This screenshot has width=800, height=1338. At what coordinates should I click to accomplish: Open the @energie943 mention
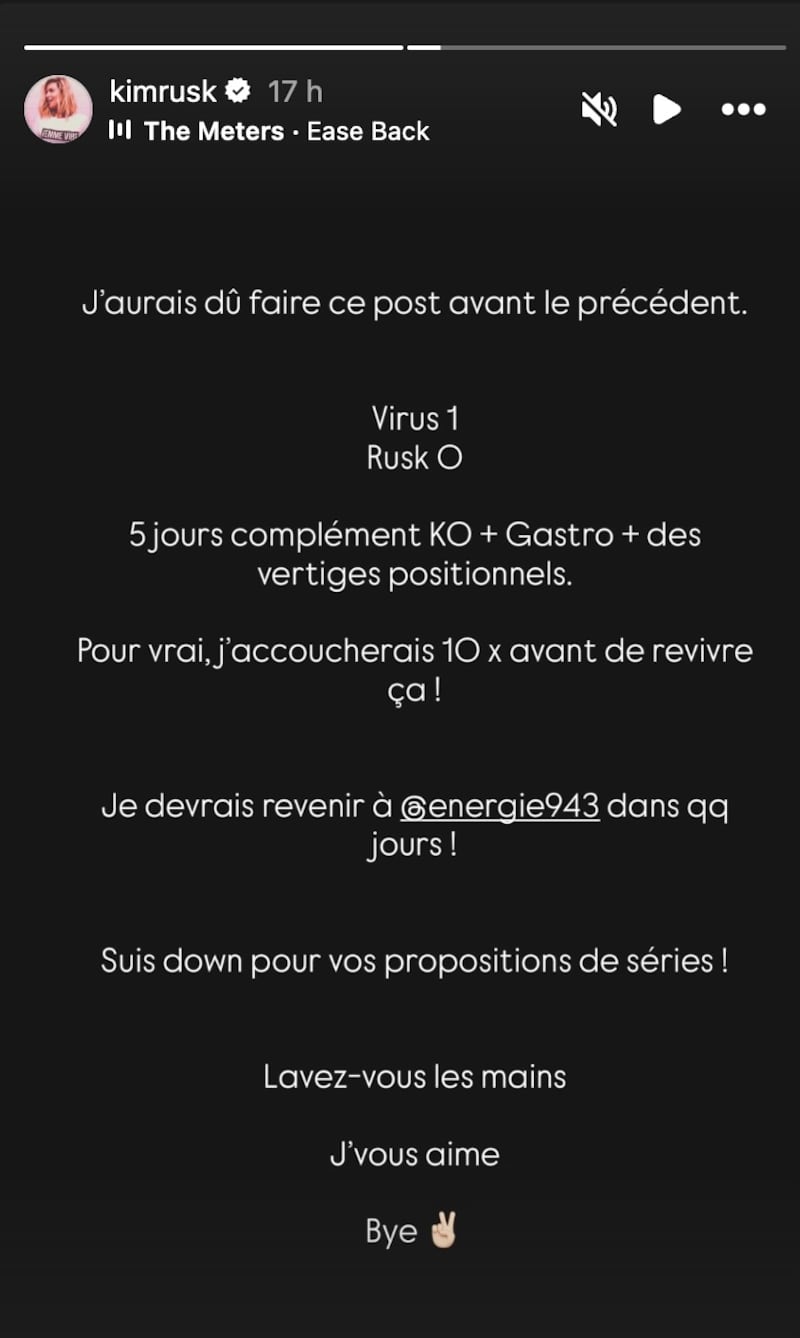[500, 806]
